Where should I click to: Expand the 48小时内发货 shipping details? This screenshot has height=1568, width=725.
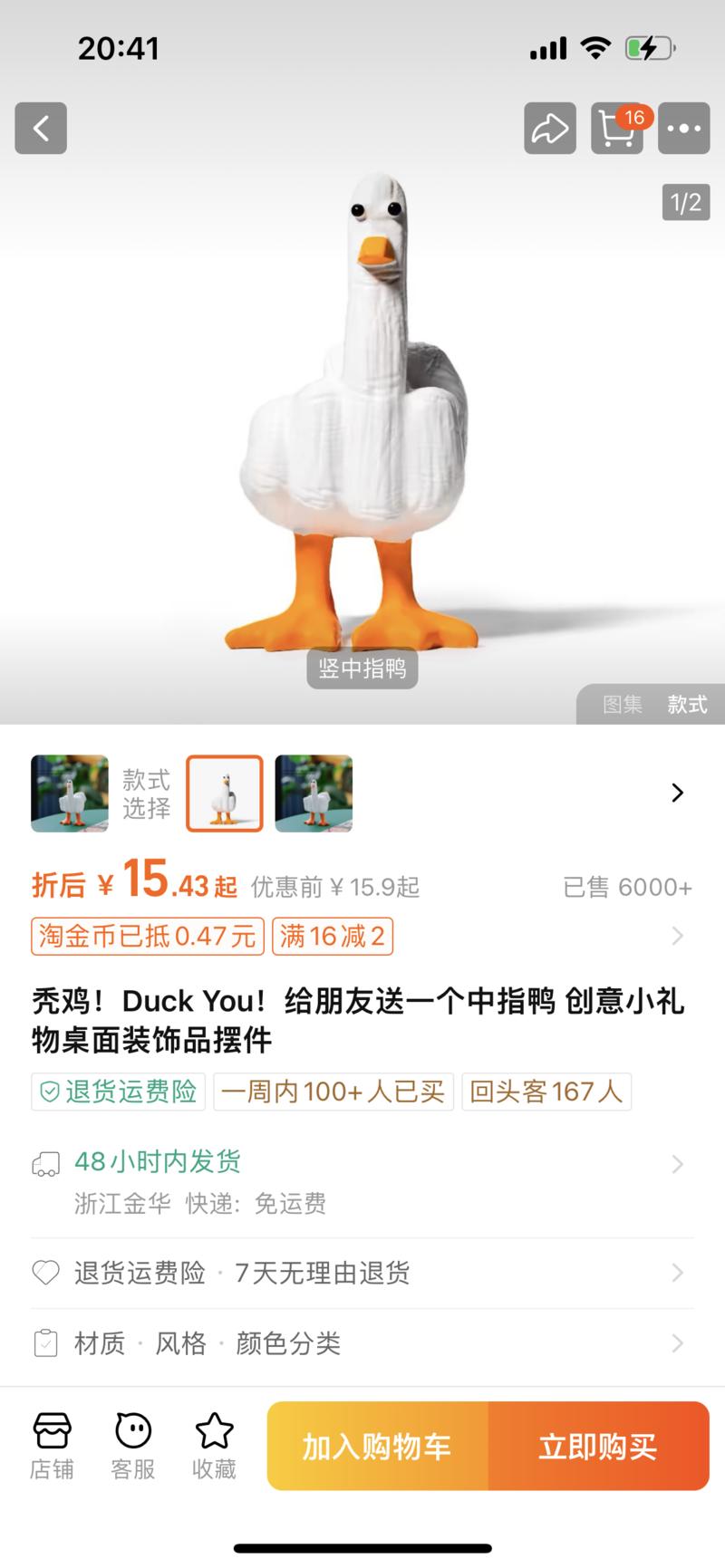pos(678,1163)
